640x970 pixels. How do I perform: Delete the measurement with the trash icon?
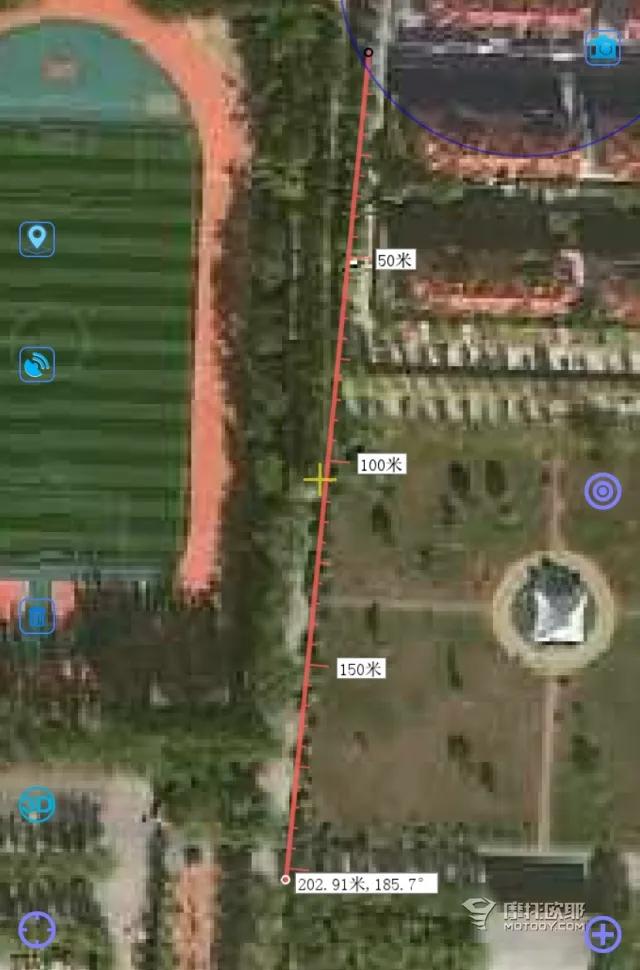[37, 616]
